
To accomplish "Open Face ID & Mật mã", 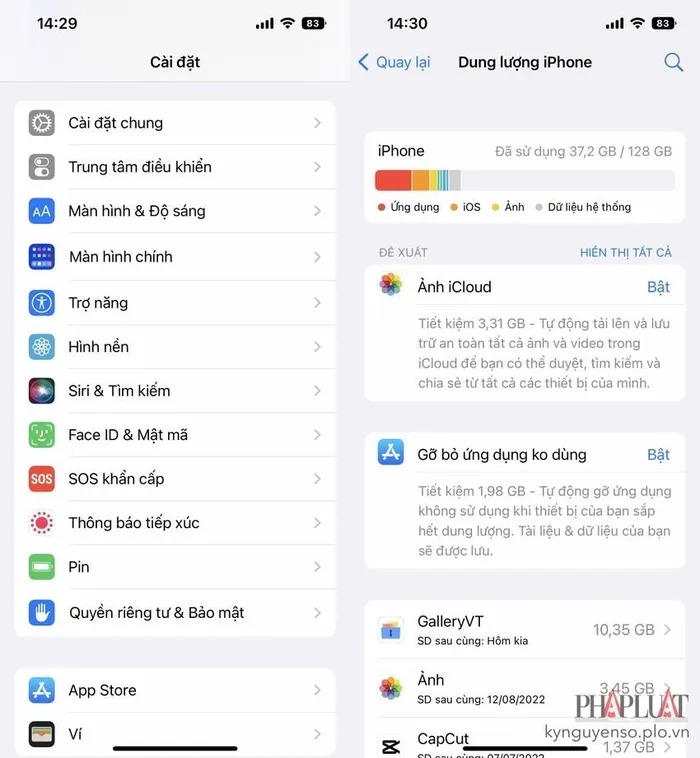I will point(175,435).
